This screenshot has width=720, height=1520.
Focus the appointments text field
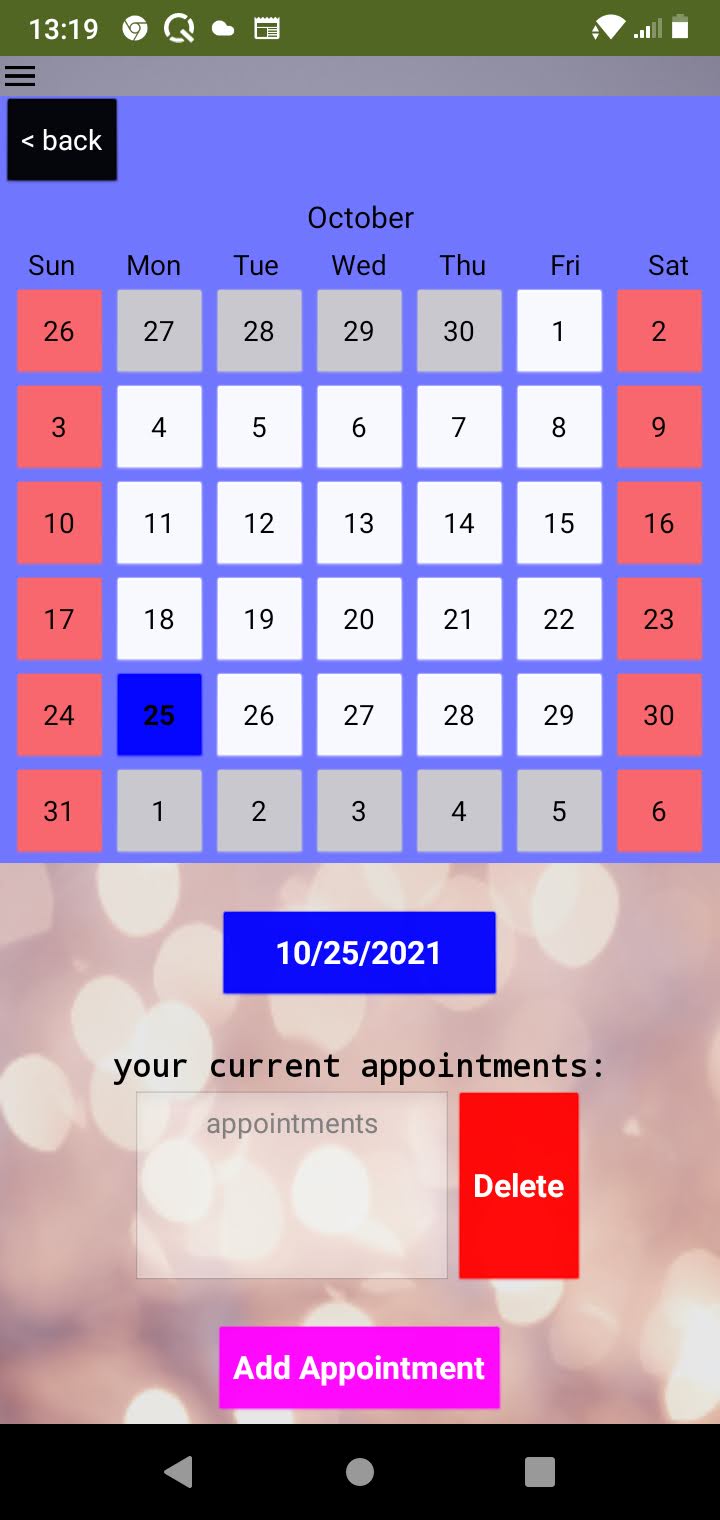coord(292,1185)
